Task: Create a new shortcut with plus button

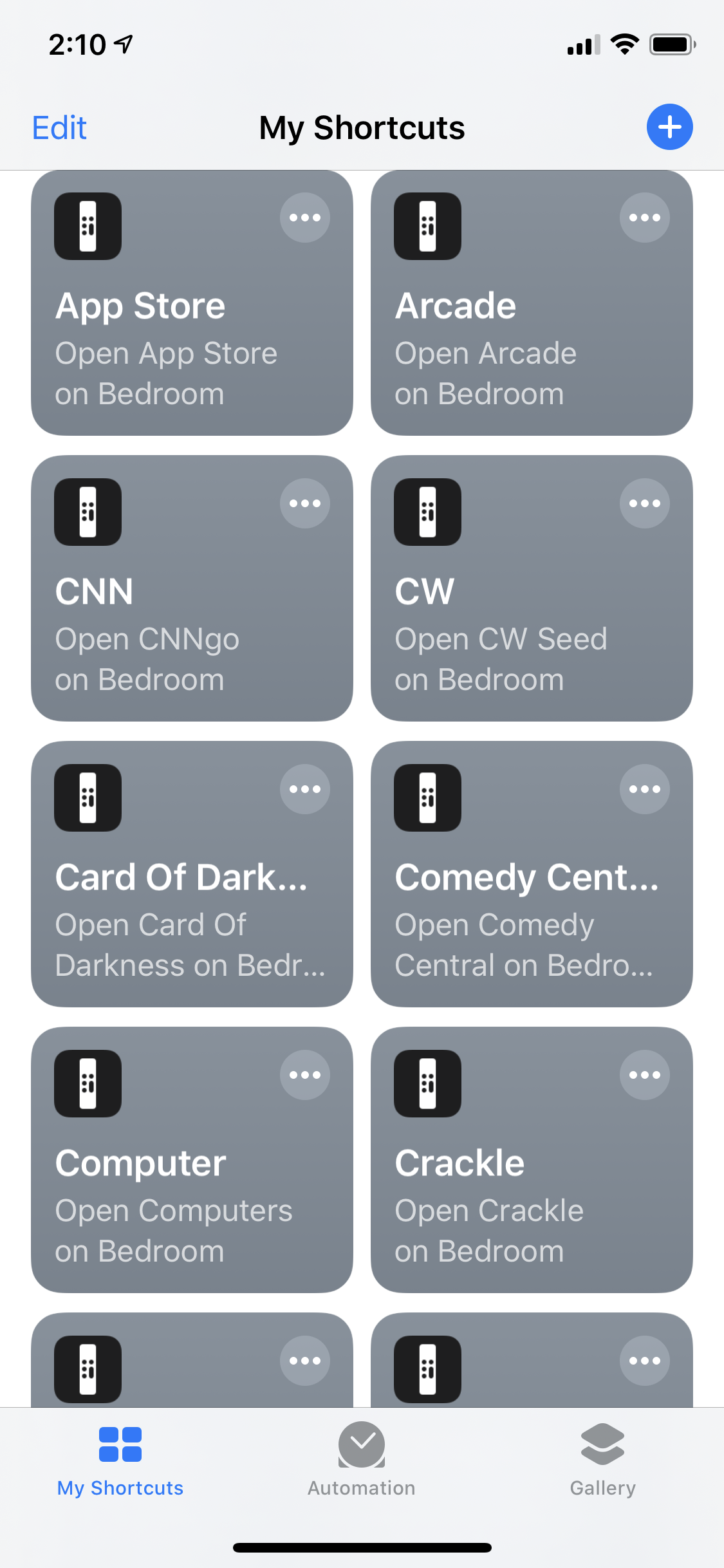Action: (669, 127)
